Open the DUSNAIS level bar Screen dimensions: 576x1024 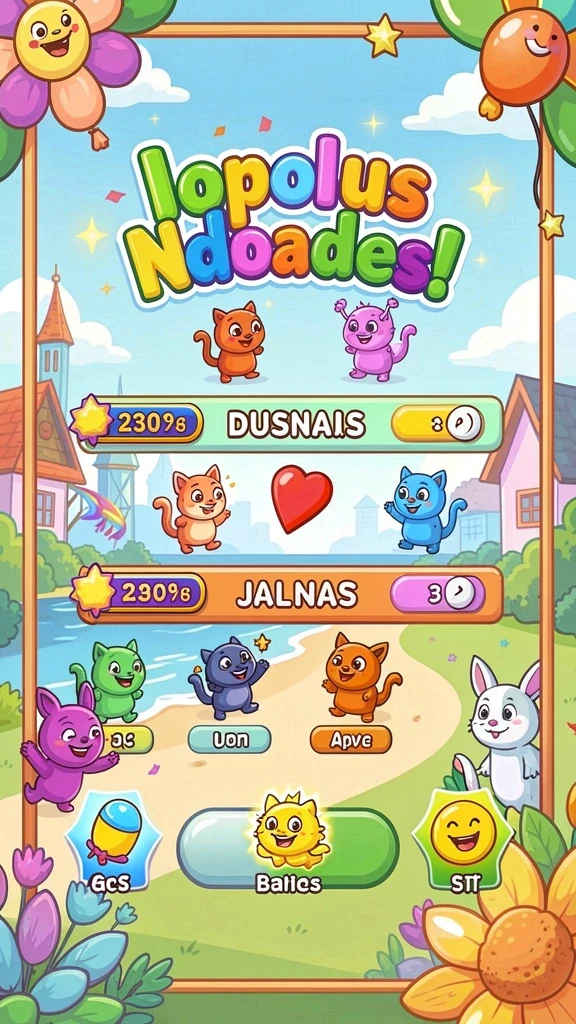289,424
